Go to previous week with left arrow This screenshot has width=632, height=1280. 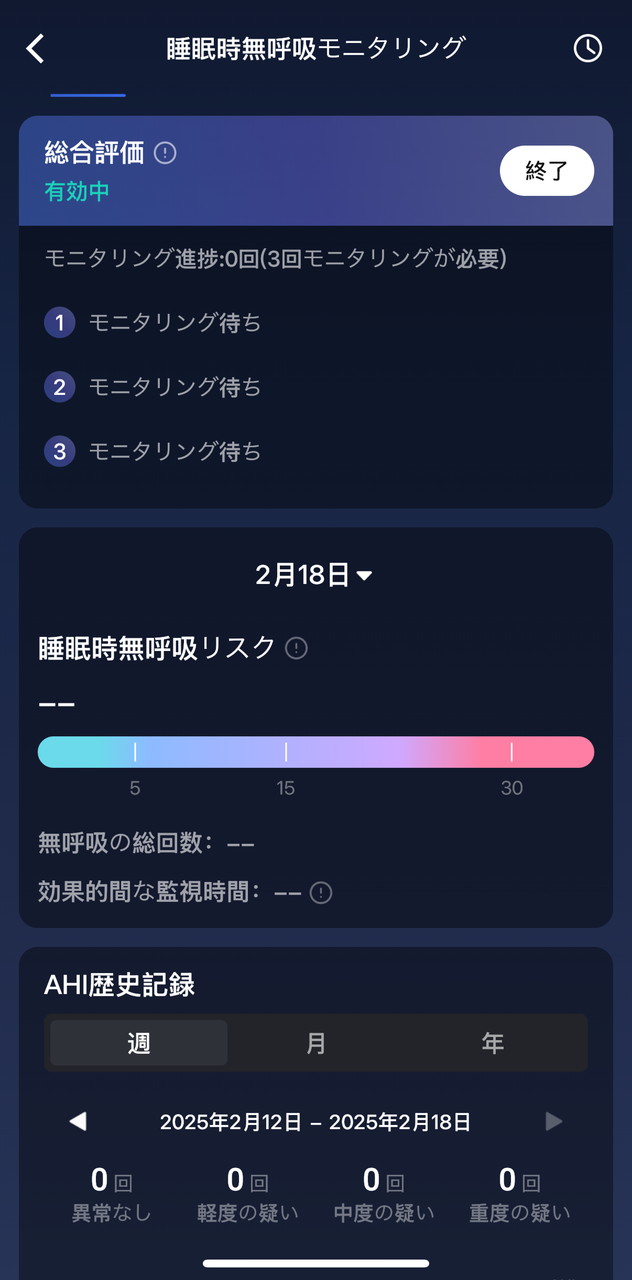[x=78, y=1122]
